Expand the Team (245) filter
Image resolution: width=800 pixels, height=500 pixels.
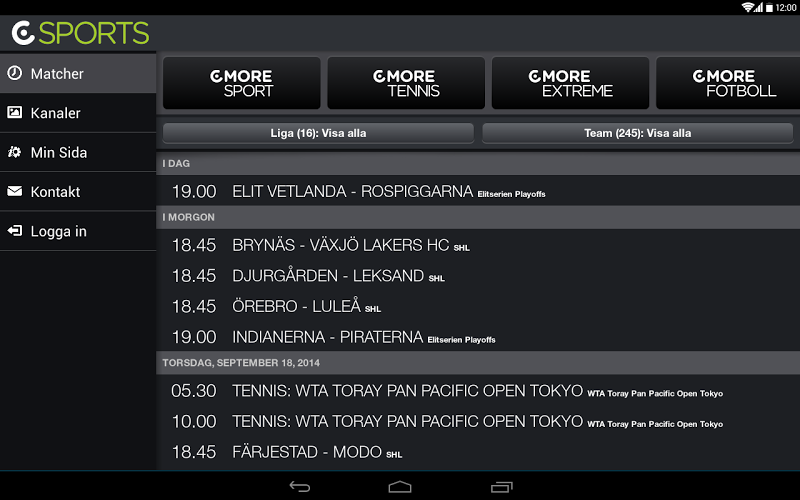click(638, 133)
